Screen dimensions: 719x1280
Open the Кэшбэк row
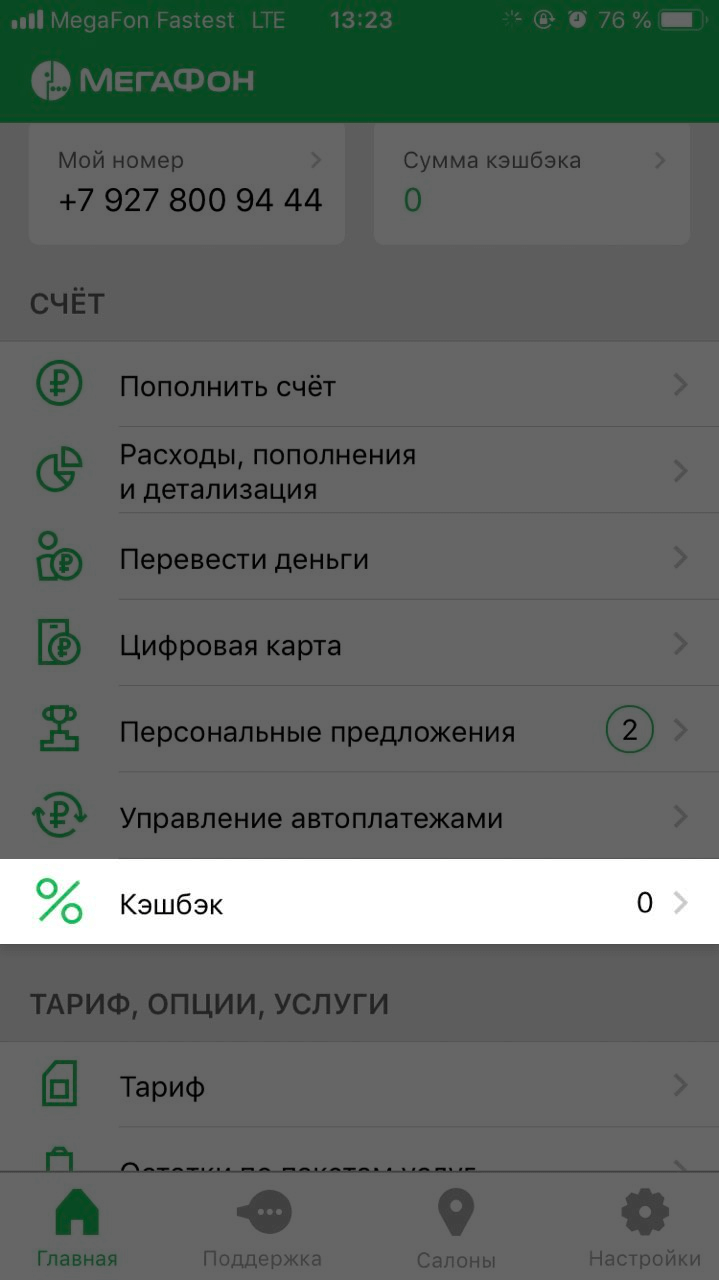click(359, 903)
